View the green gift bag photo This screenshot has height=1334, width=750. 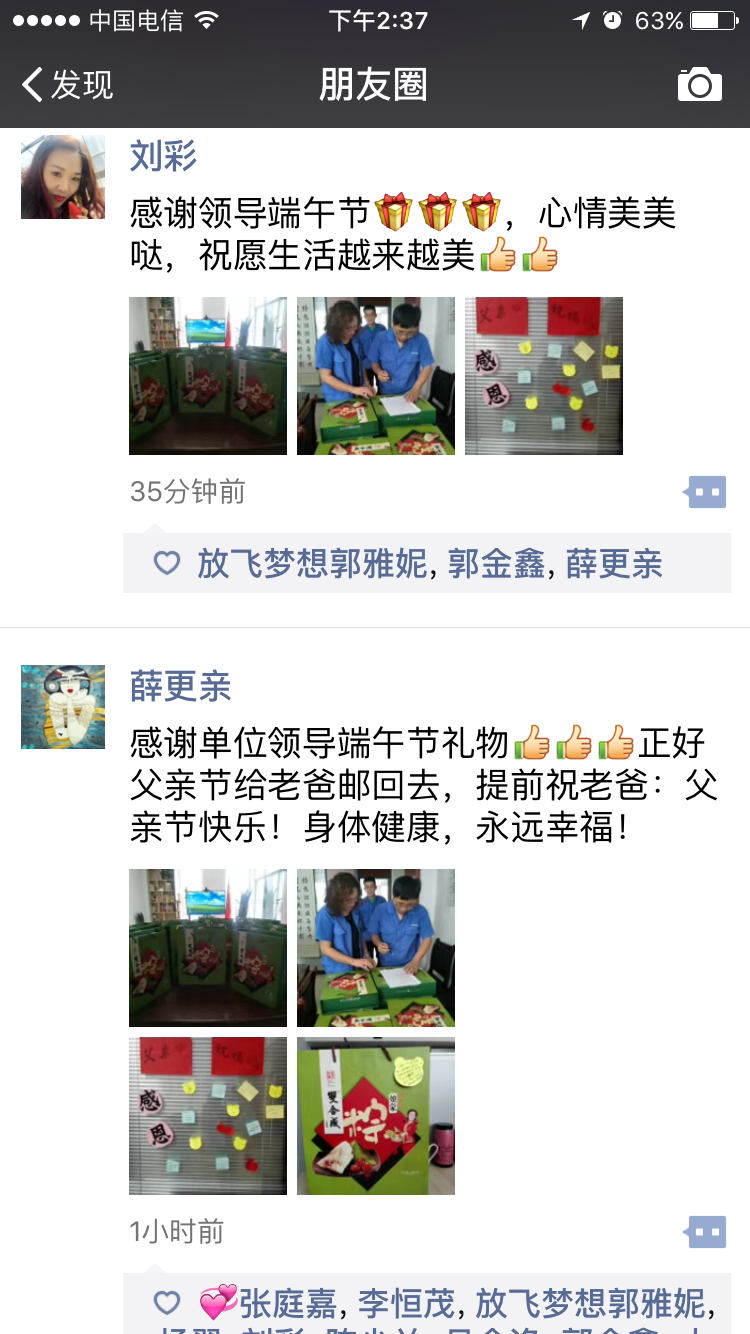click(376, 1116)
